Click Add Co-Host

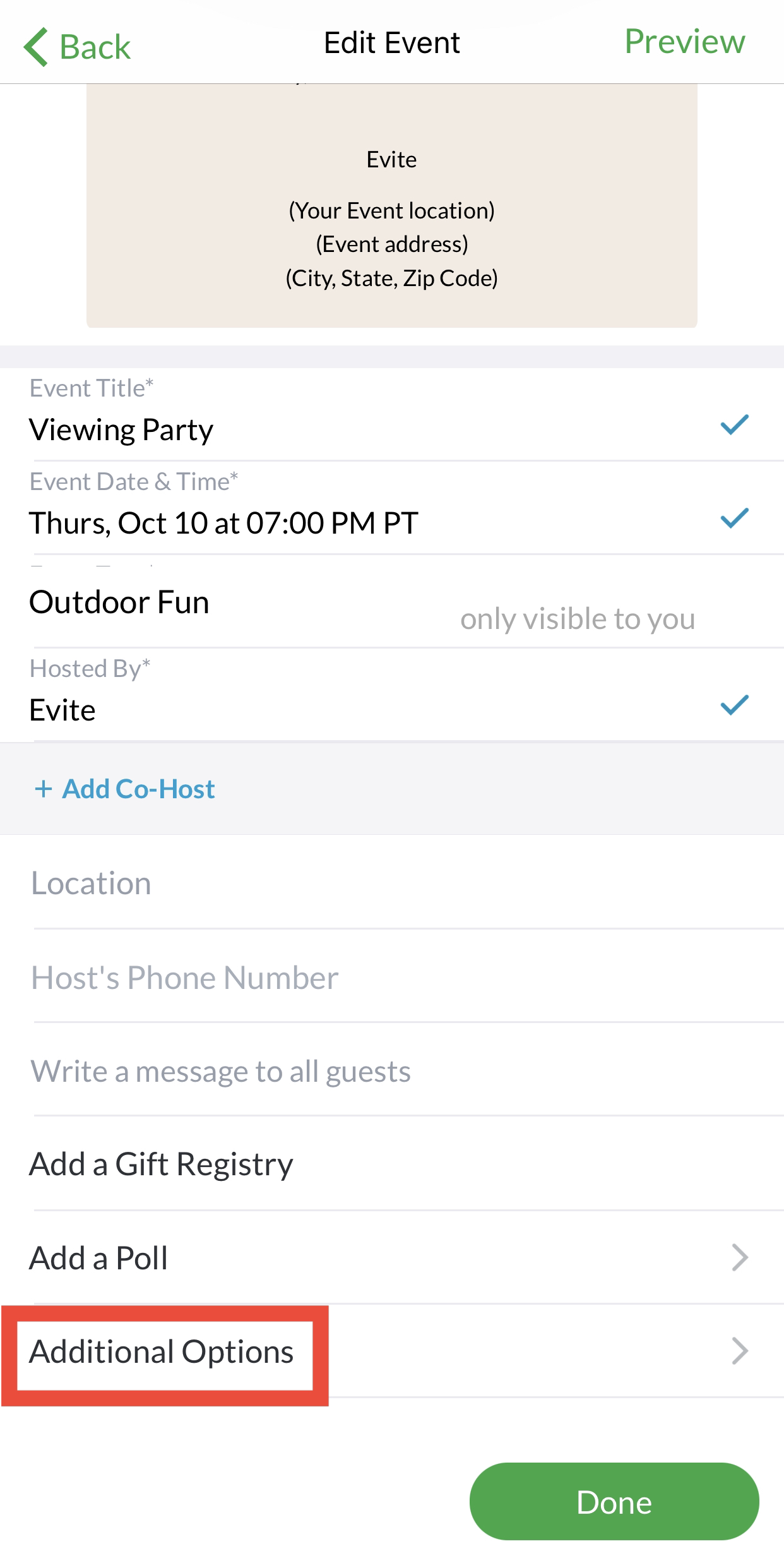point(124,788)
